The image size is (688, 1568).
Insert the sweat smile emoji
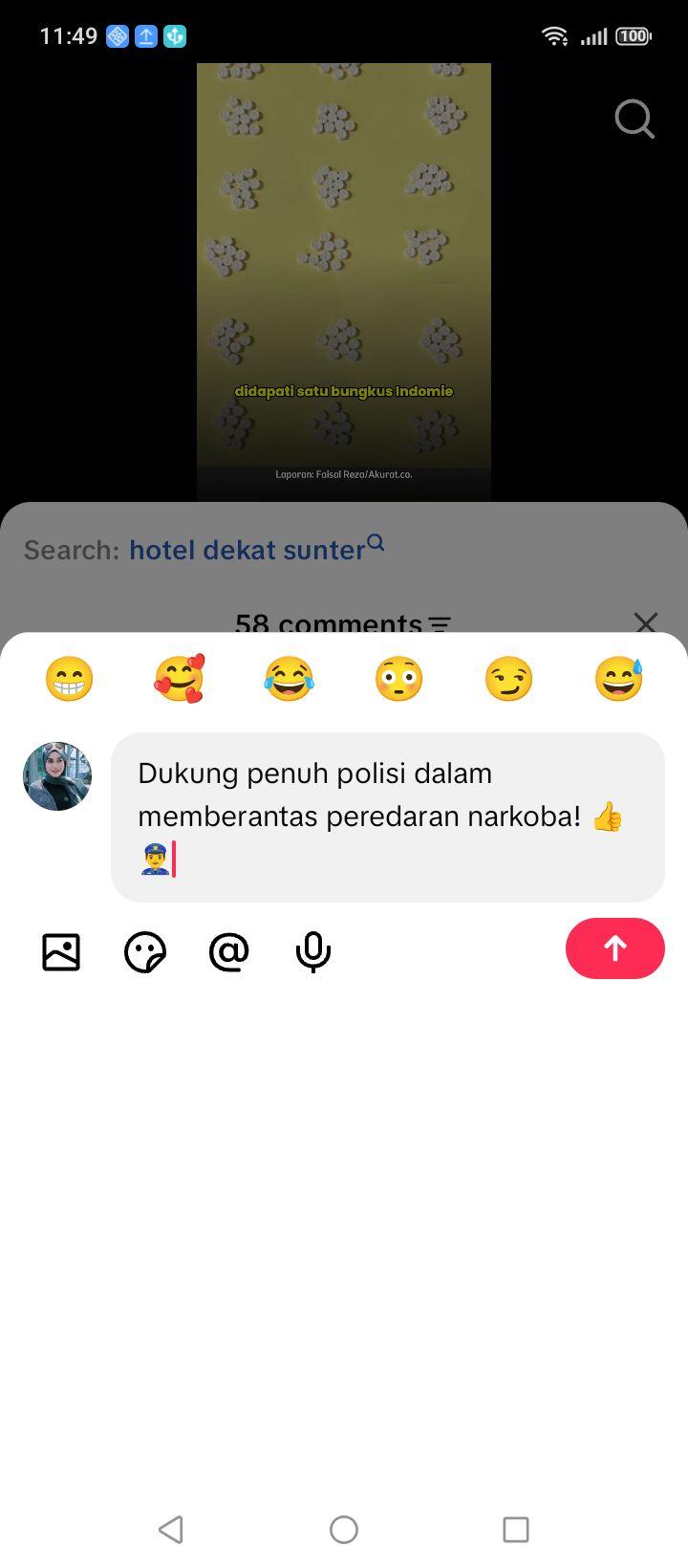click(x=619, y=679)
